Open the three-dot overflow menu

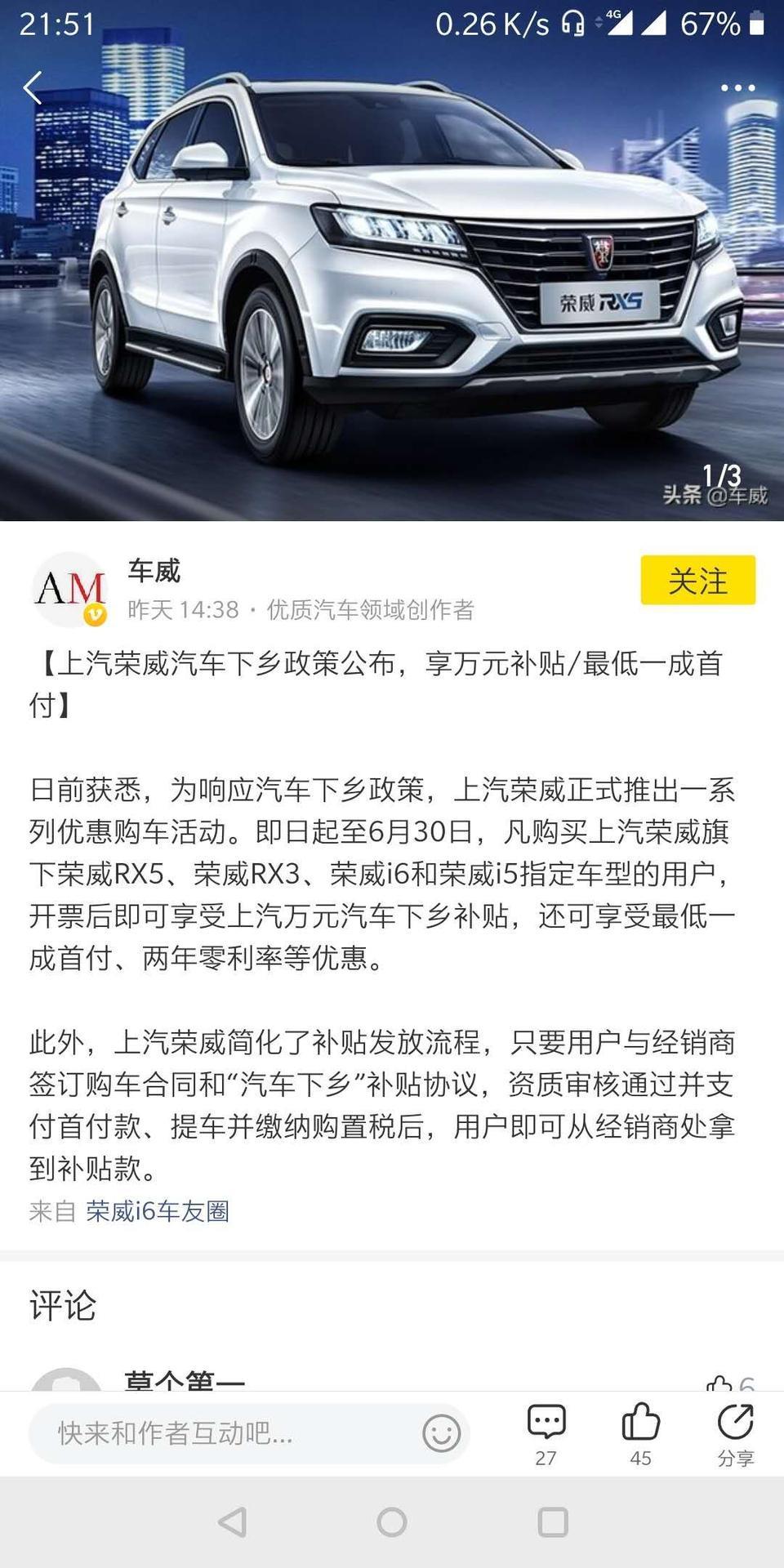(737, 87)
